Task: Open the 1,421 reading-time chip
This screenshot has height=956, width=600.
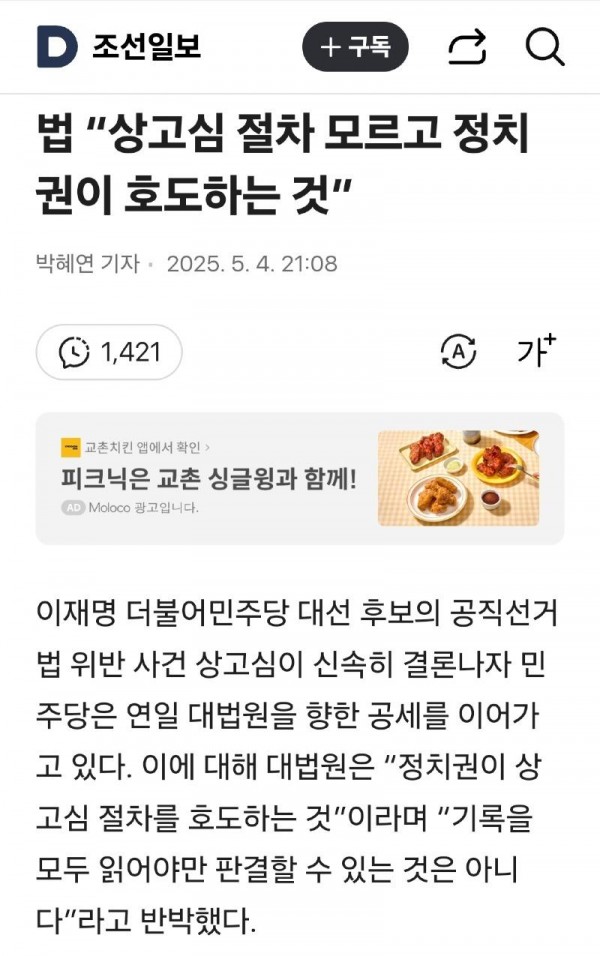Action: pos(109,352)
